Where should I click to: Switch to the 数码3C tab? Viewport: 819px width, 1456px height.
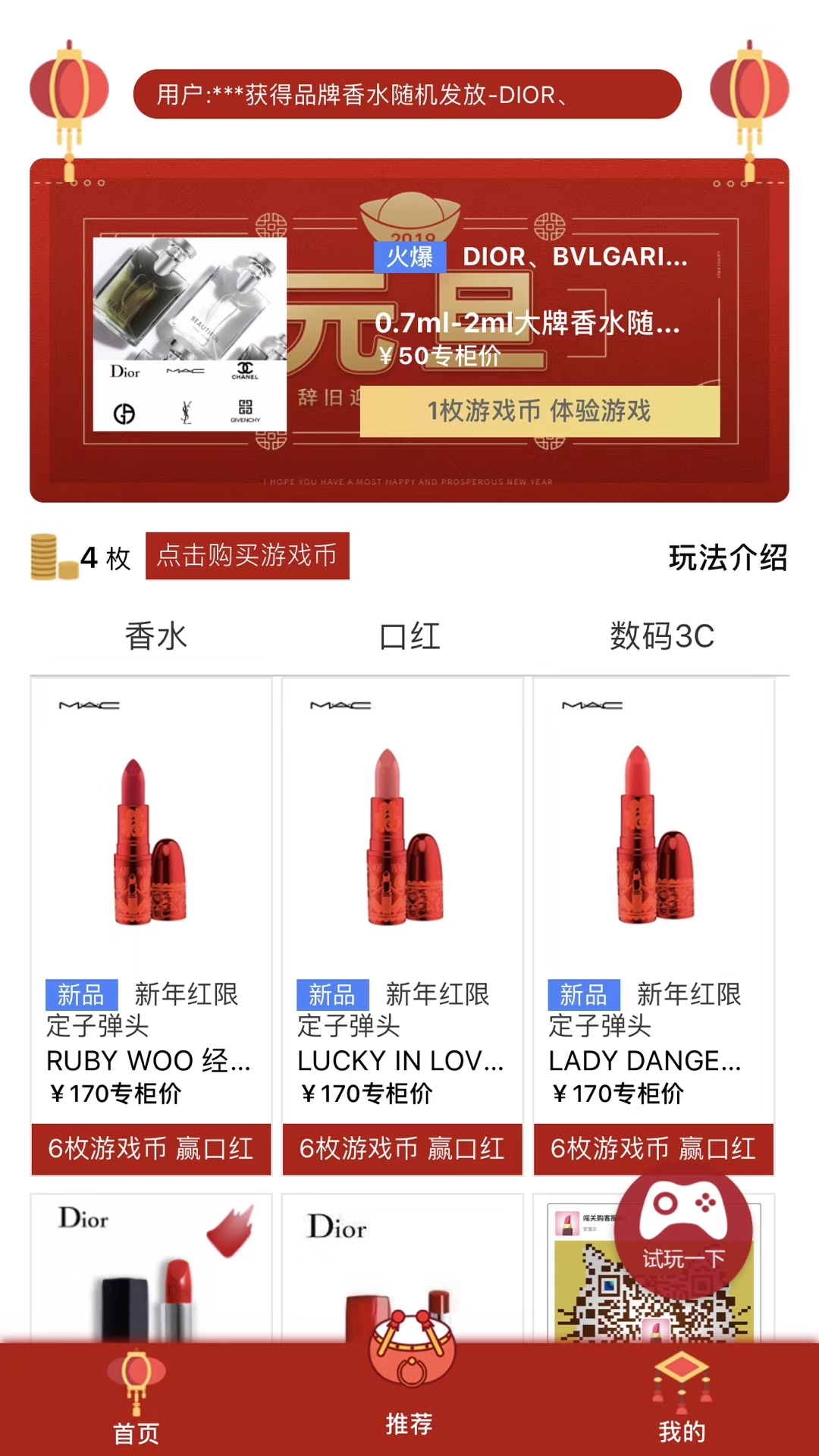click(x=662, y=635)
